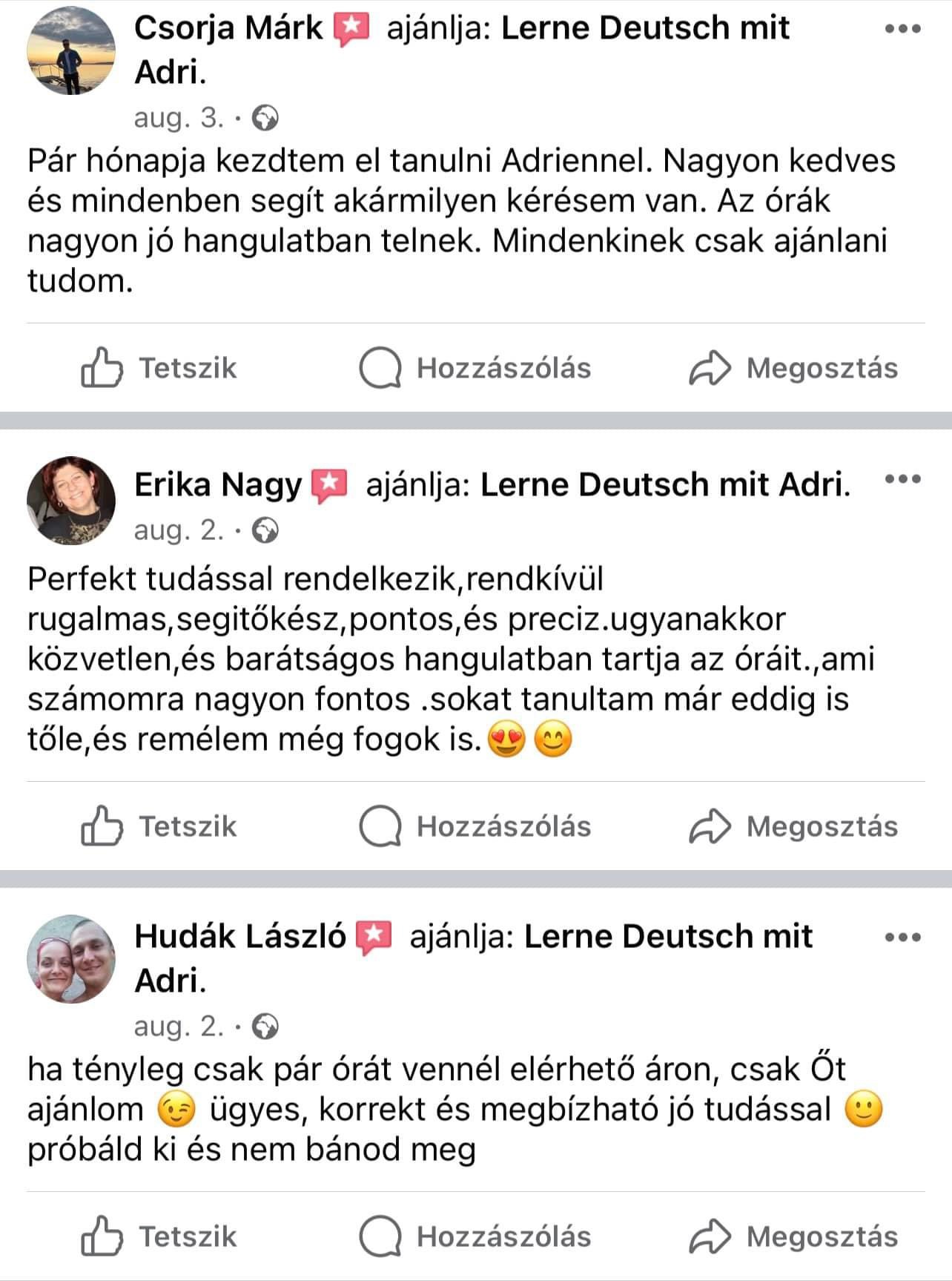View Csorja Márk's profile picture
Viewport: 952px width, 1281px height.
click(71, 50)
